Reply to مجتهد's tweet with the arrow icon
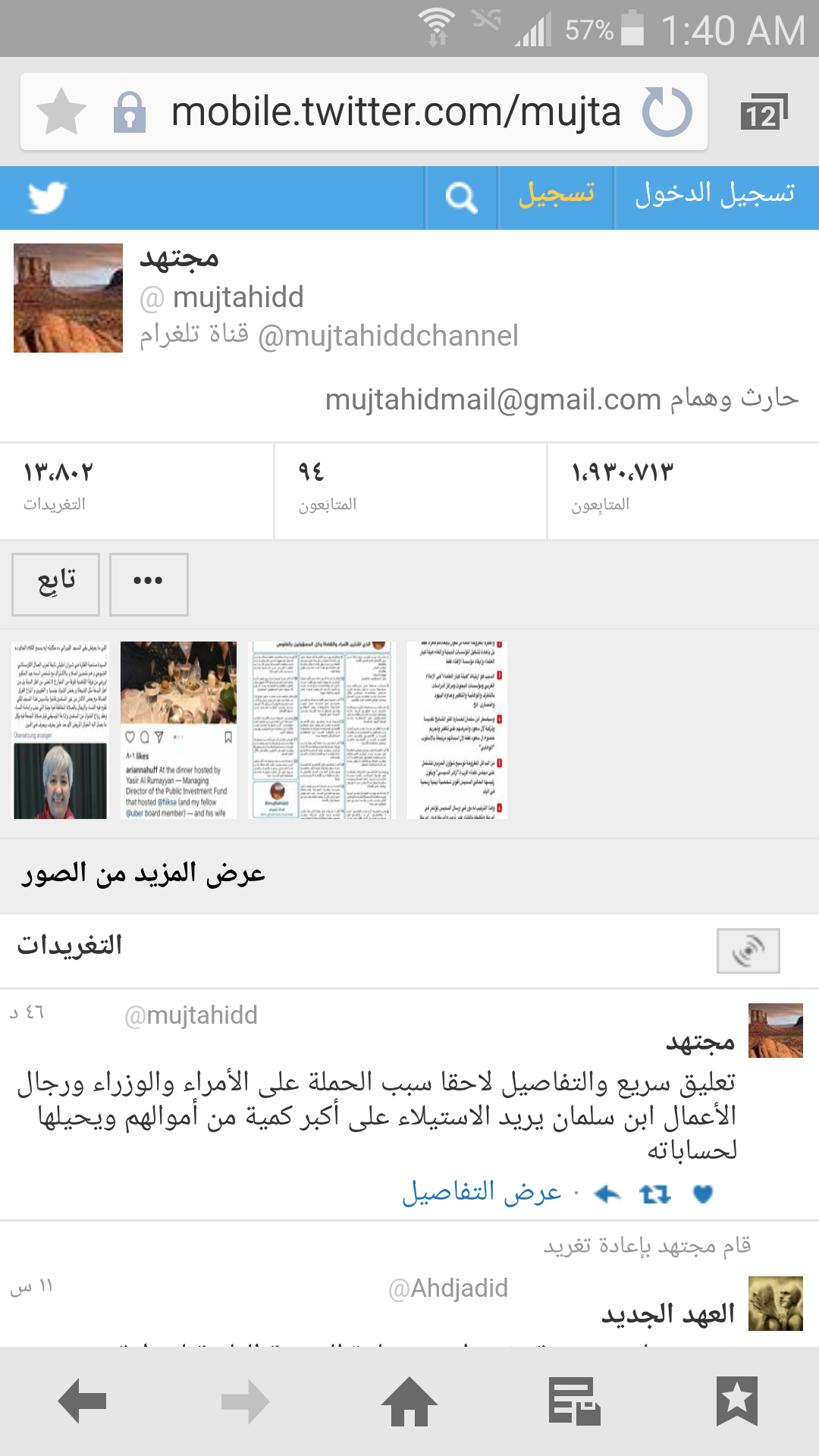The height and width of the screenshot is (1456, 819). point(607,1194)
